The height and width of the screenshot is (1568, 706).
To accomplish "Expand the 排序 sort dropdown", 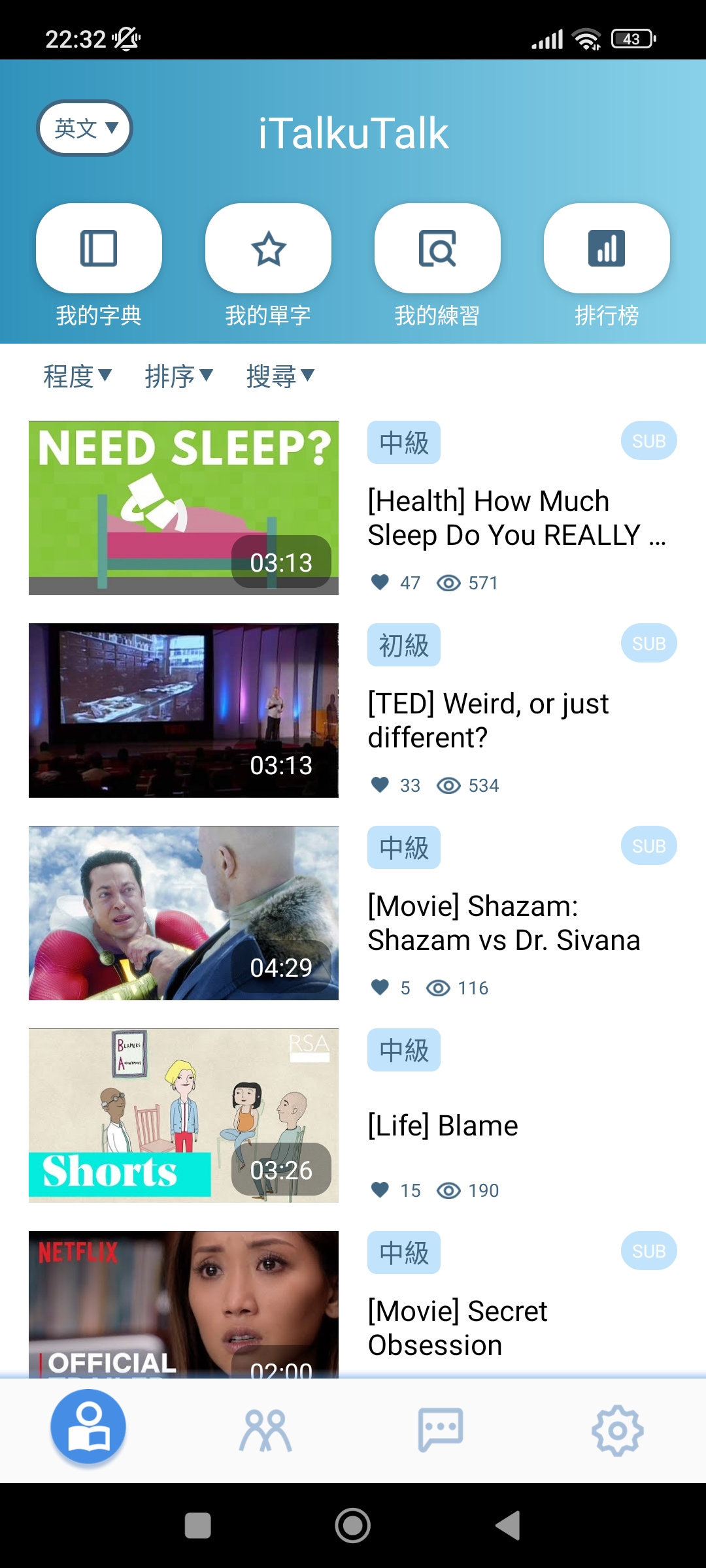I will click(x=178, y=376).
